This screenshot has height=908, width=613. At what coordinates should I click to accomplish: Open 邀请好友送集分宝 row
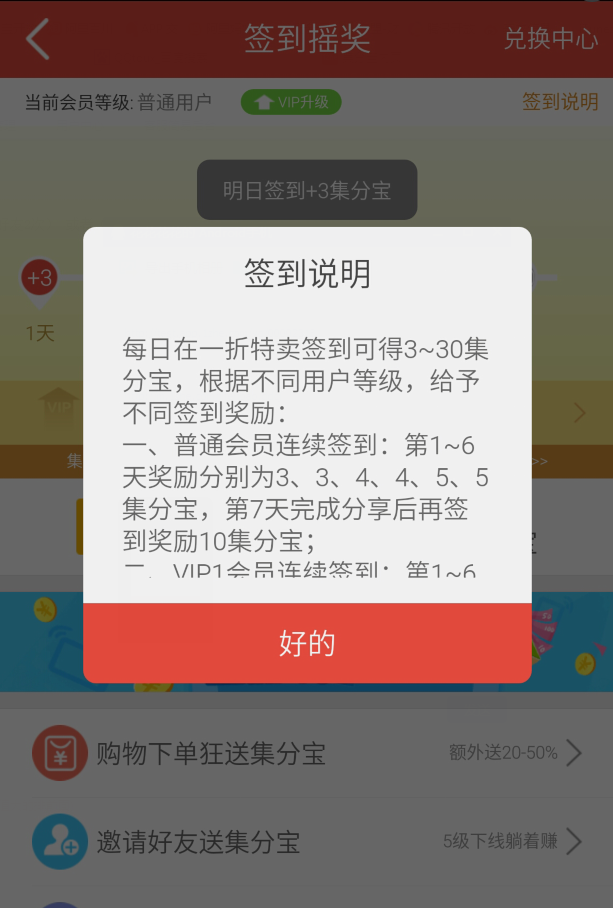click(306, 842)
